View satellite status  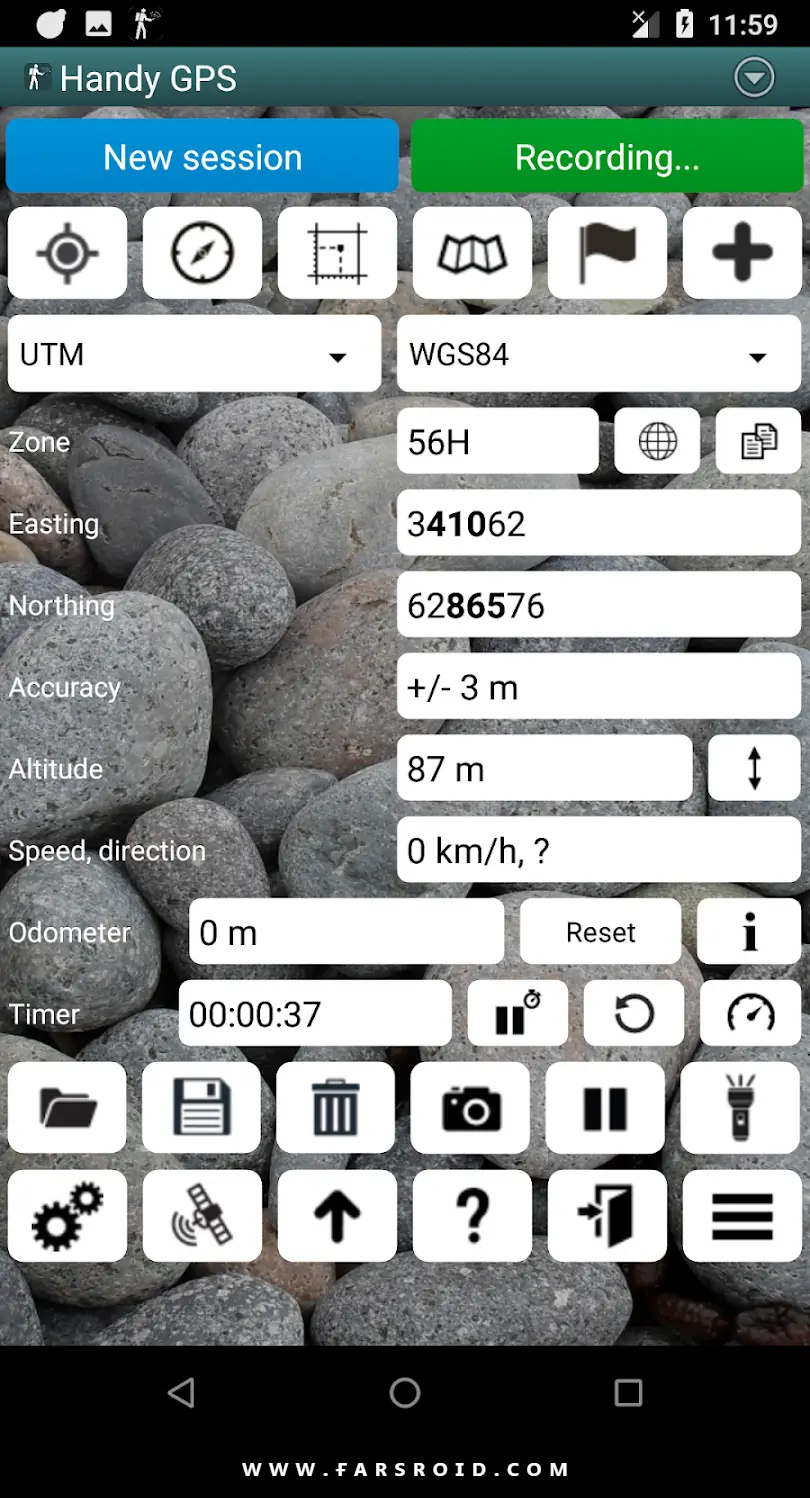(202, 1216)
